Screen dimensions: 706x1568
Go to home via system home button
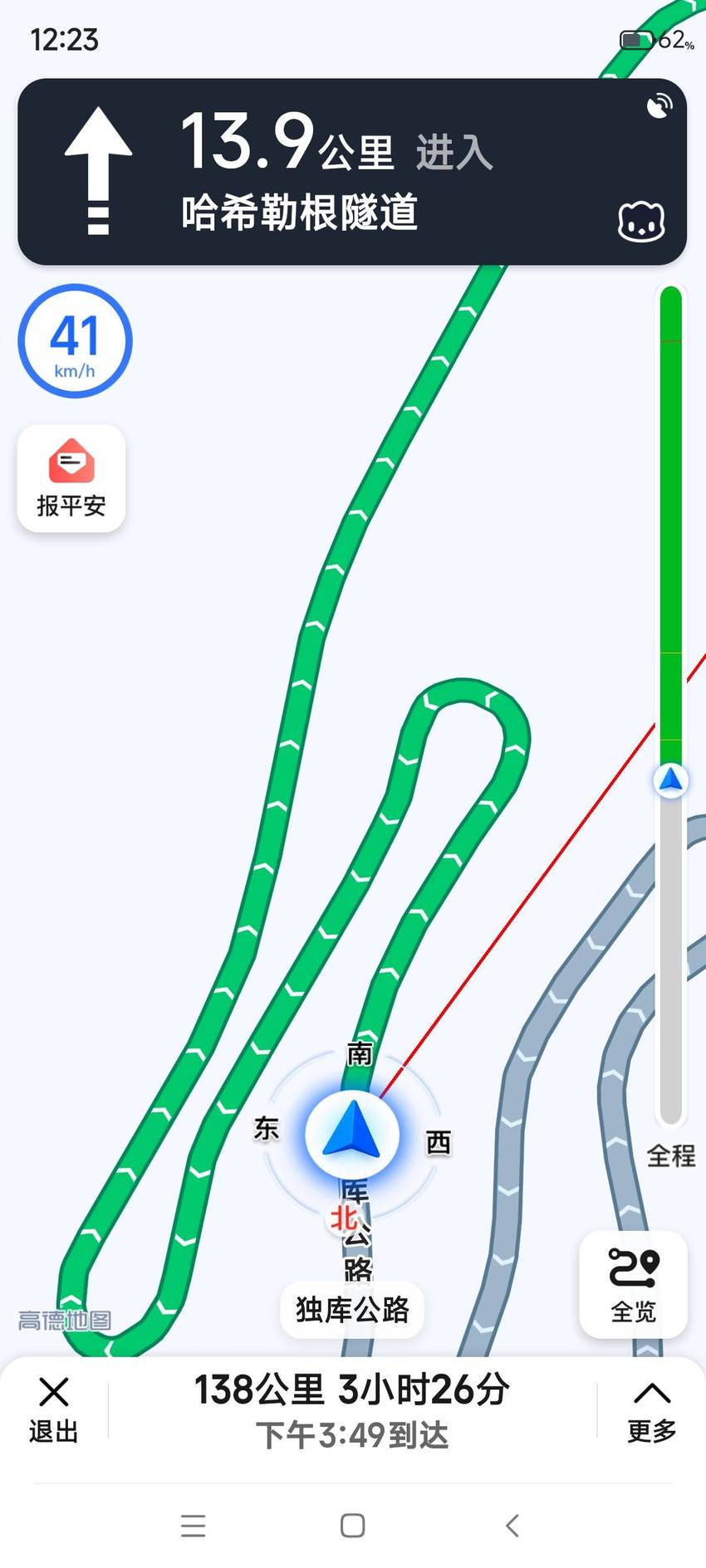tap(353, 1525)
